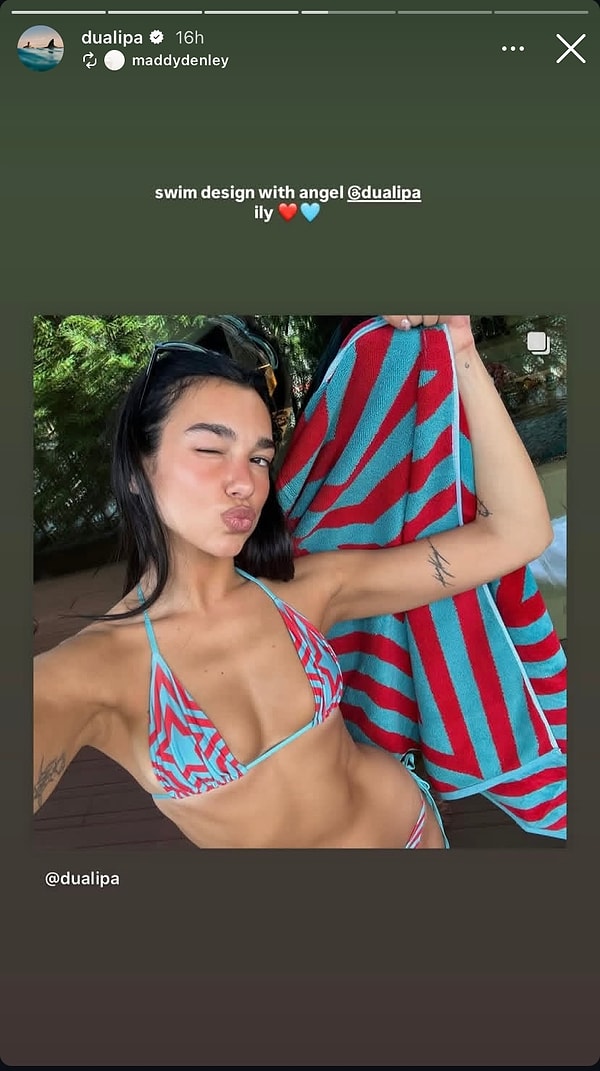Screen dimensions: 600x1071
Task: Open the dualipa username in the header
Action: point(111,37)
